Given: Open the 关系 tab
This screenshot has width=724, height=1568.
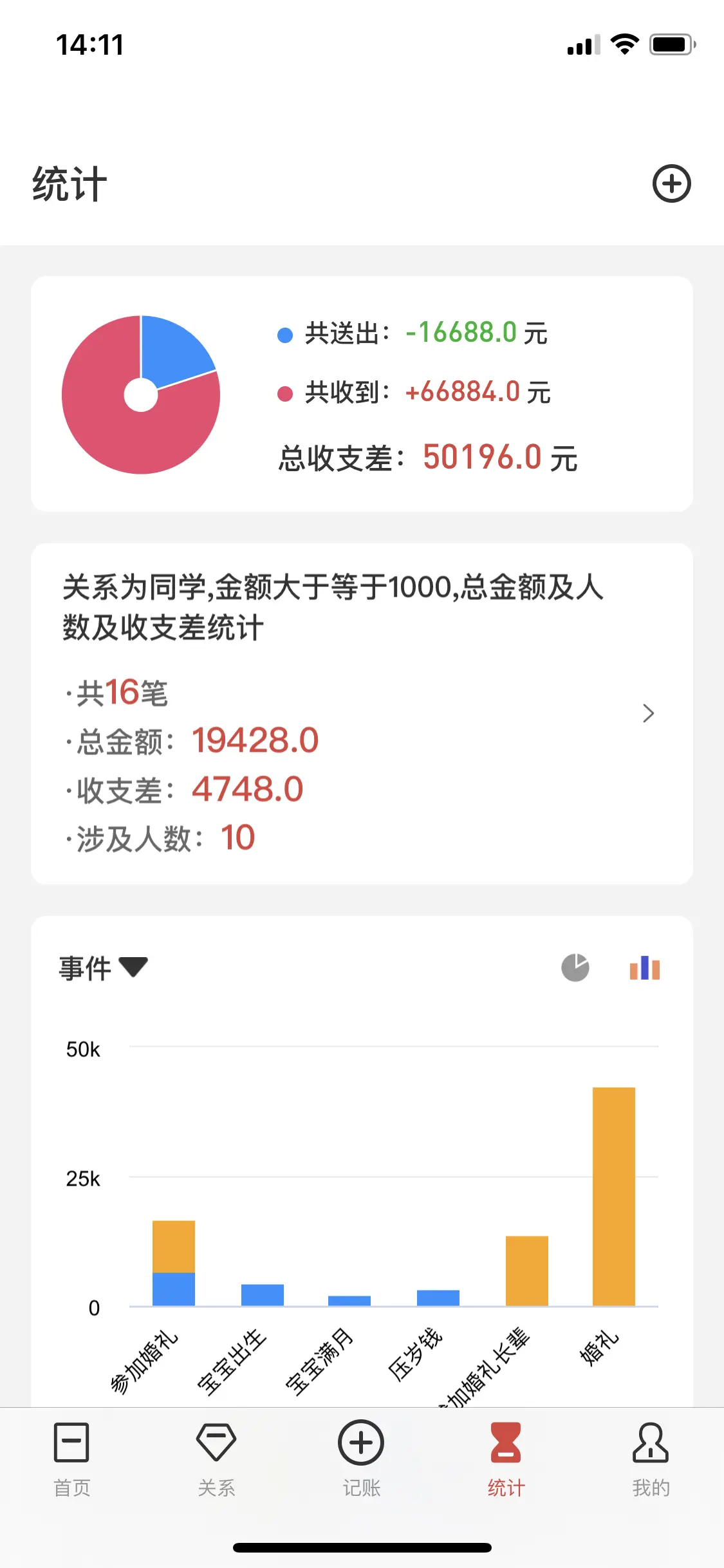Looking at the screenshot, I should point(216,1460).
